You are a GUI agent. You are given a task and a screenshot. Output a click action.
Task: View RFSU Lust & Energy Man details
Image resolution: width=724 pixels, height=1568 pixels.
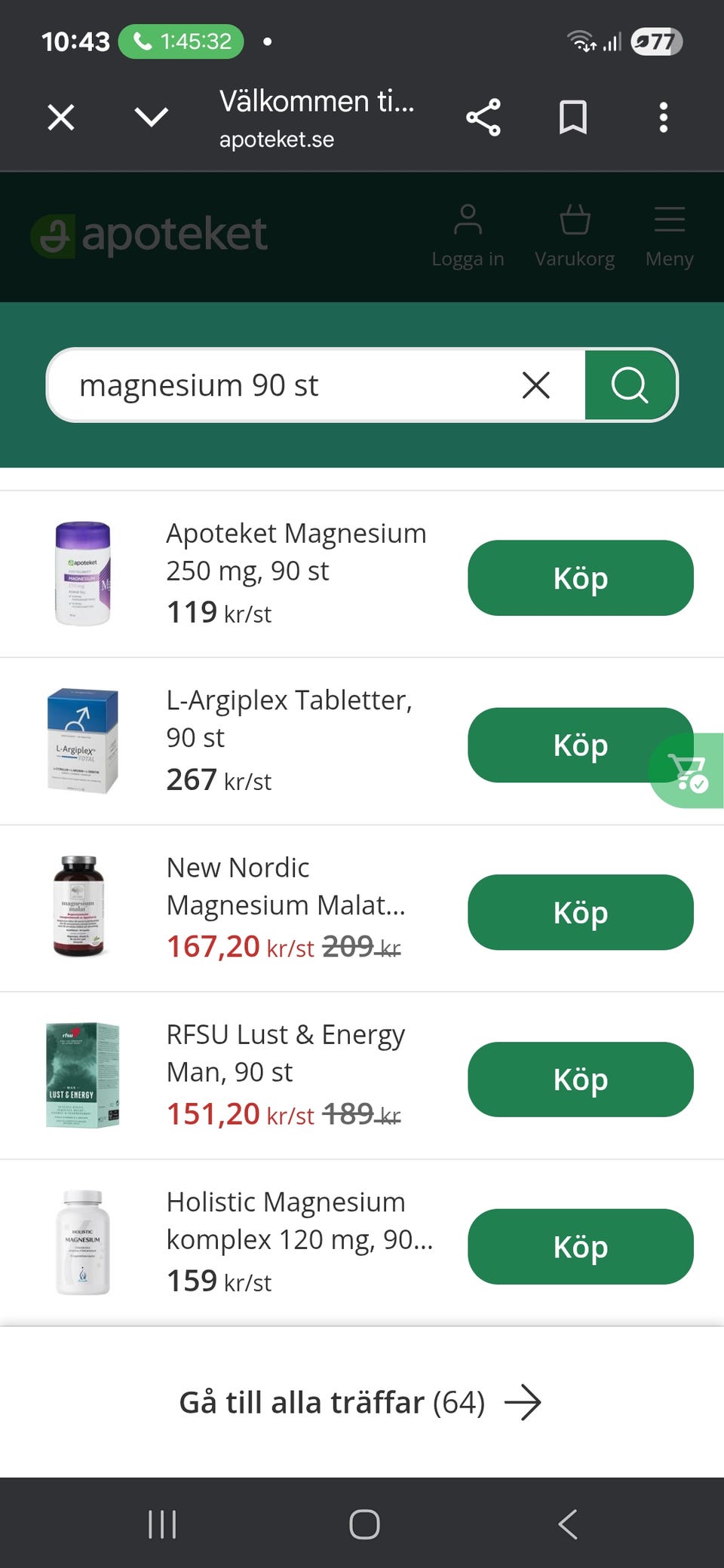click(285, 1053)
